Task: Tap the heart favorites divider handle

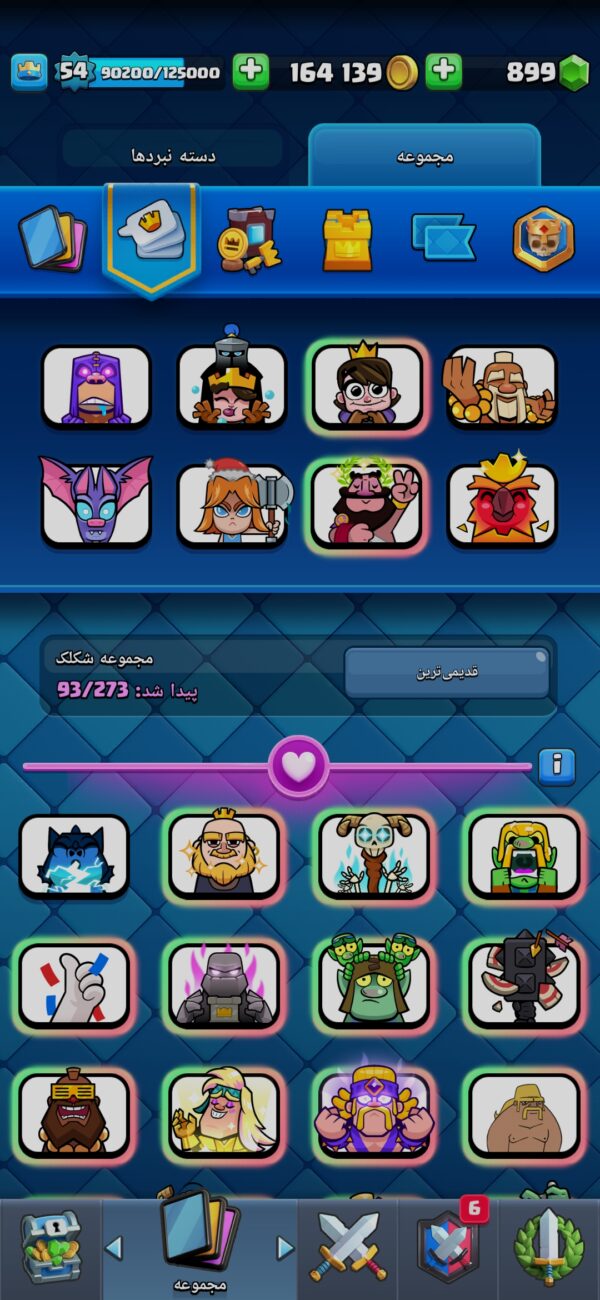Action: 299,767
